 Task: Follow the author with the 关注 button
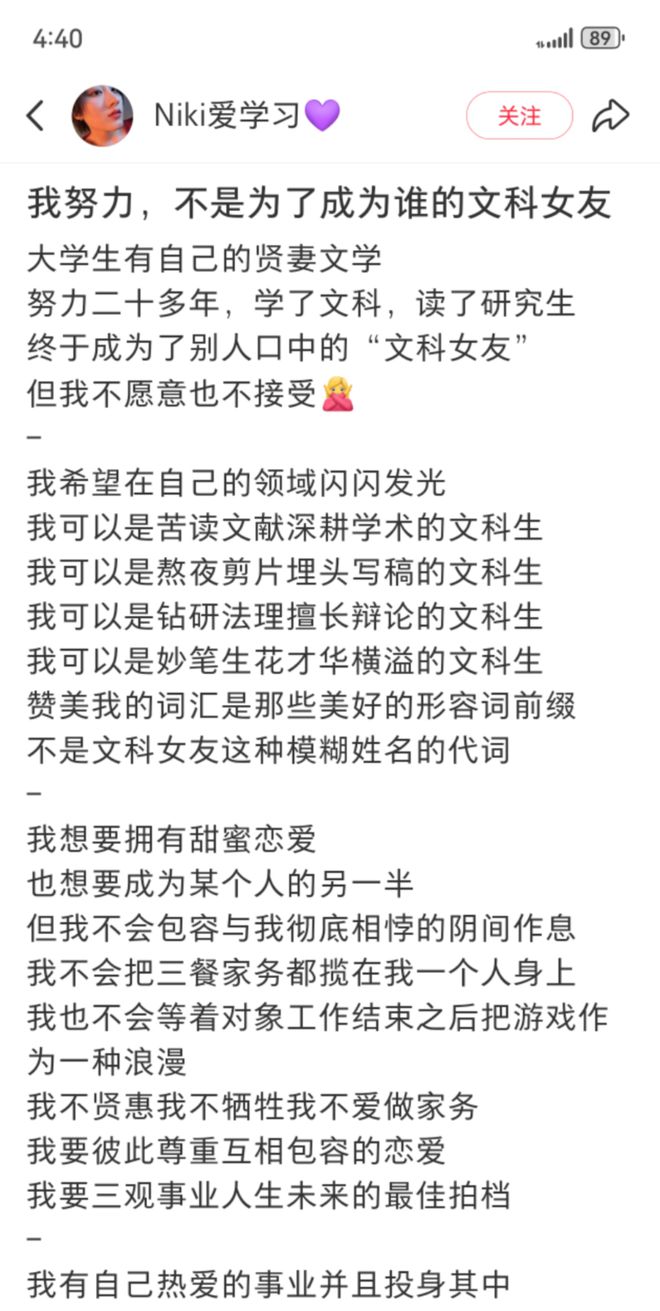coord(519,116)
